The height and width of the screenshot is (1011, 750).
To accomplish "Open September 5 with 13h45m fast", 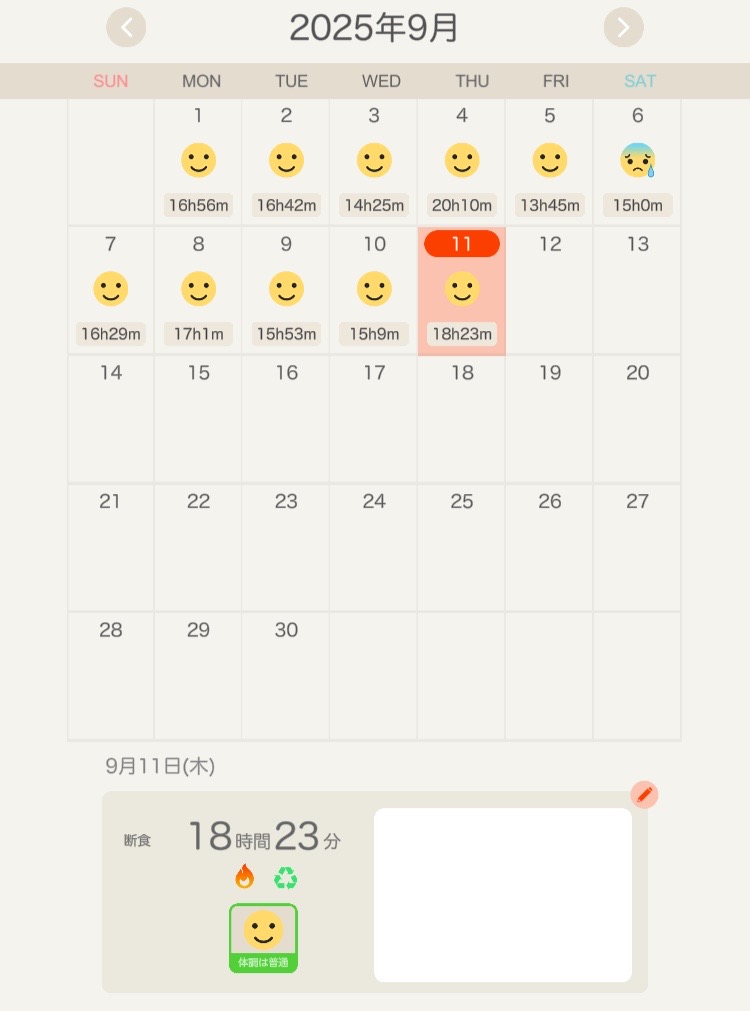I will pos(549,162).
